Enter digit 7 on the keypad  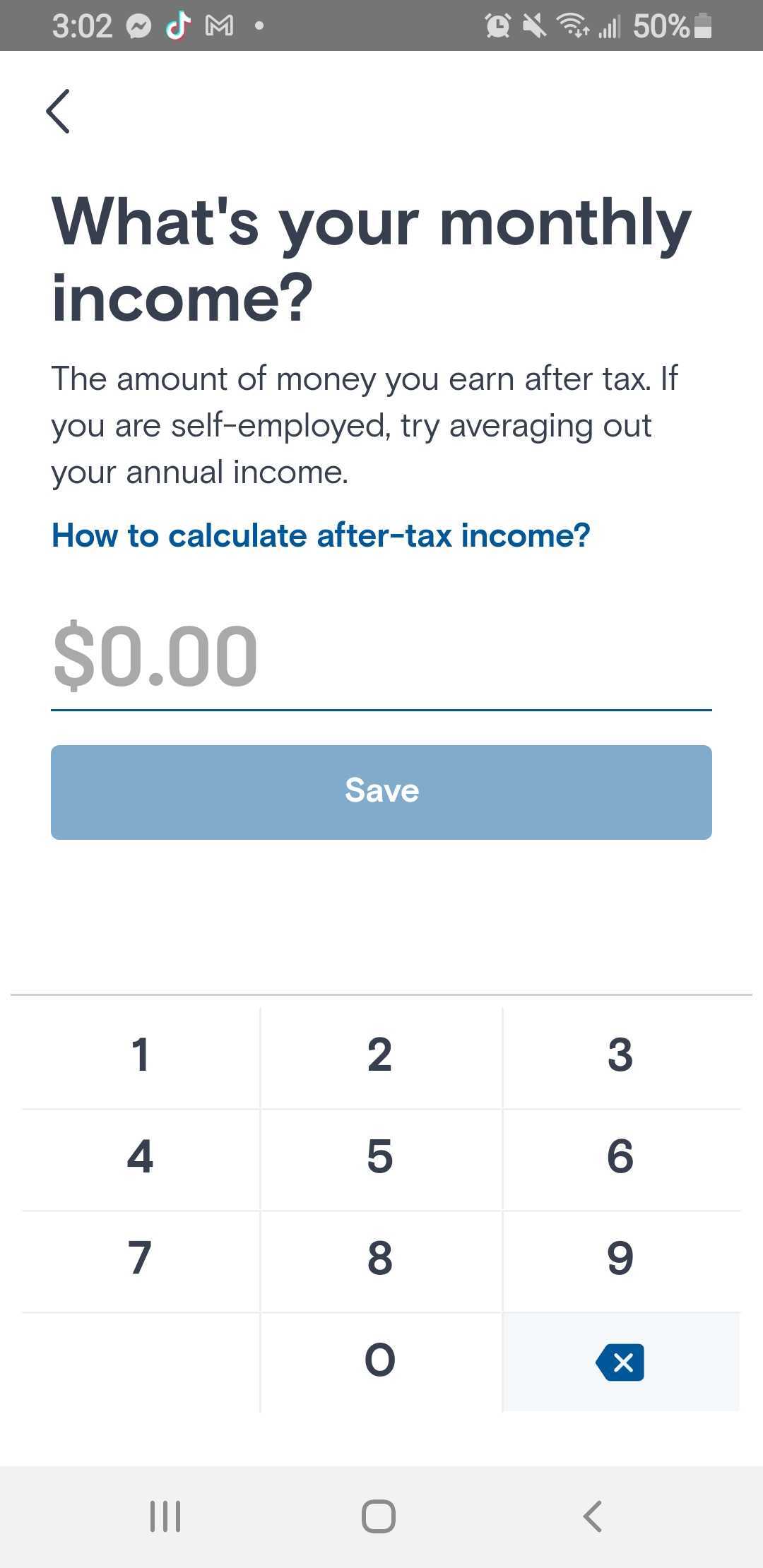tap(141, 1259)
